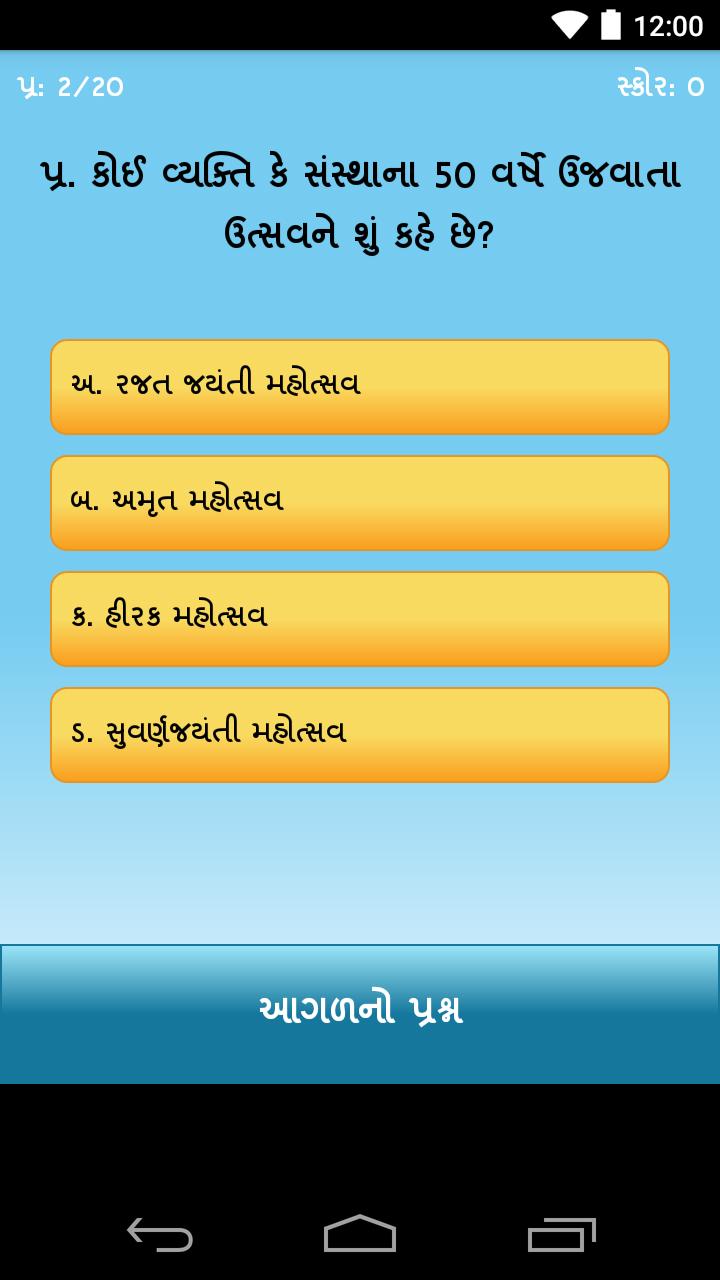Select answer ડ. સુવર્ણજયંતી મહોત્સવ

[x=360, y=735]
